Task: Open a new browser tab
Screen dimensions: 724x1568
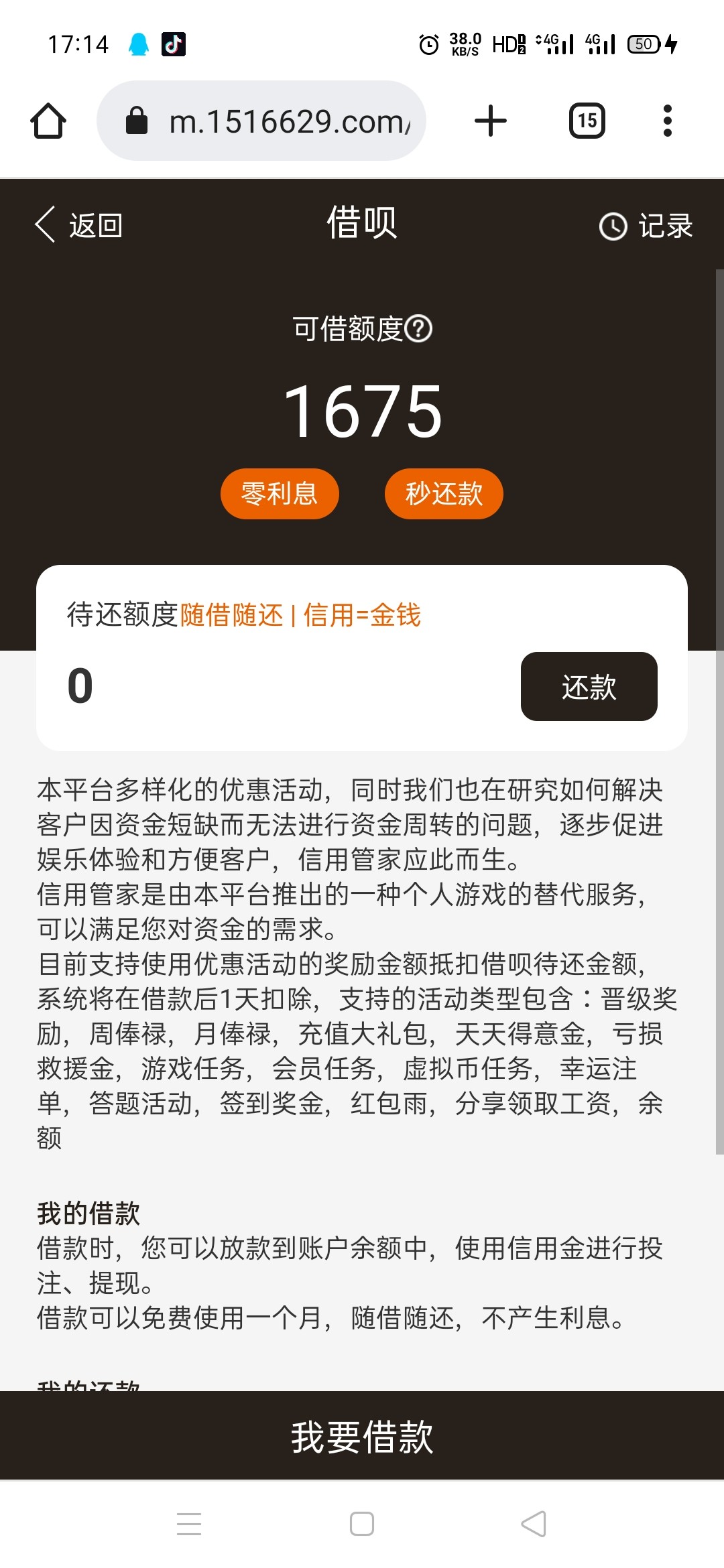Action: (490, 121)
